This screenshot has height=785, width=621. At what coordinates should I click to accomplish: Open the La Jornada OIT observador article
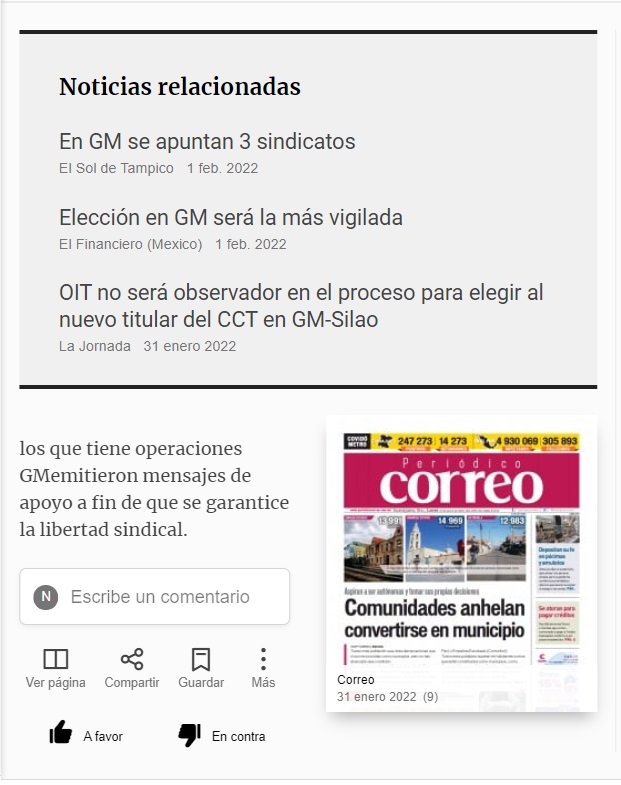click(301, 306)
